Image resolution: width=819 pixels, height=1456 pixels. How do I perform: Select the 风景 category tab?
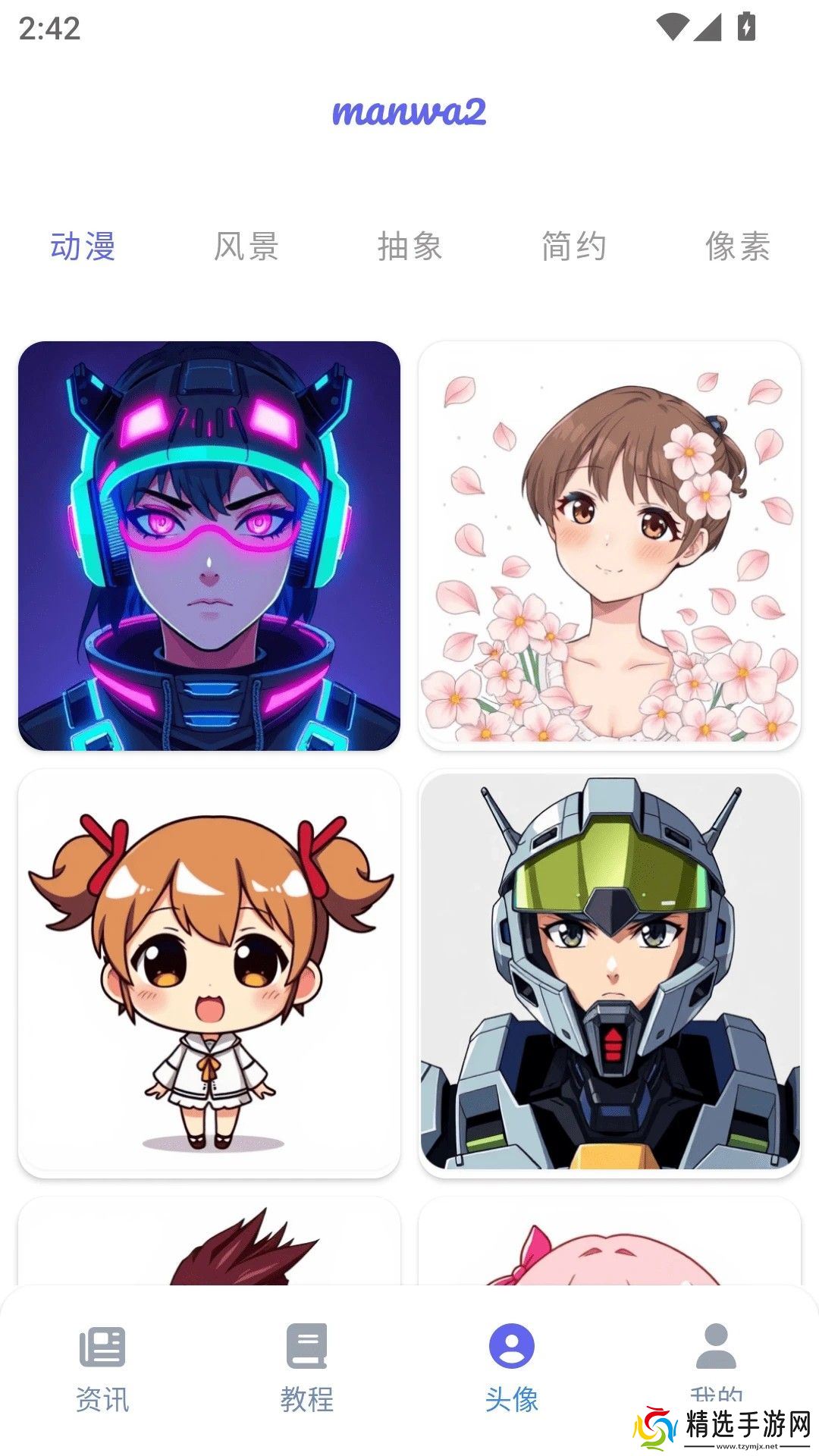[x=246, y=246]
